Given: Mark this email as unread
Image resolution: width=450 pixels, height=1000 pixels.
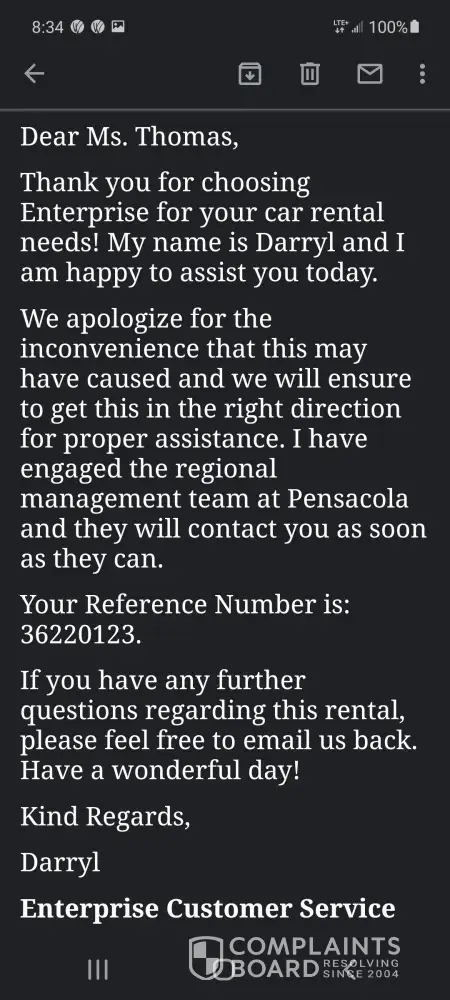Looking at the screenshot, I should [370, 74].
